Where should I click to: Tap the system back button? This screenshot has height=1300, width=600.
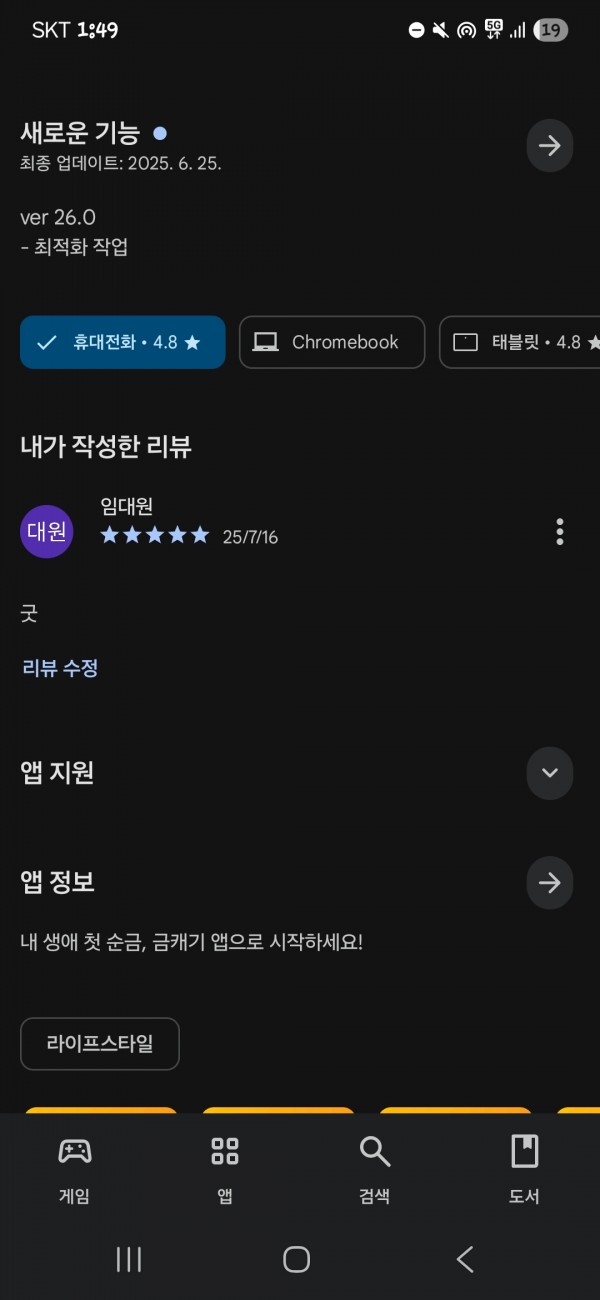[x=465, y=1259]
